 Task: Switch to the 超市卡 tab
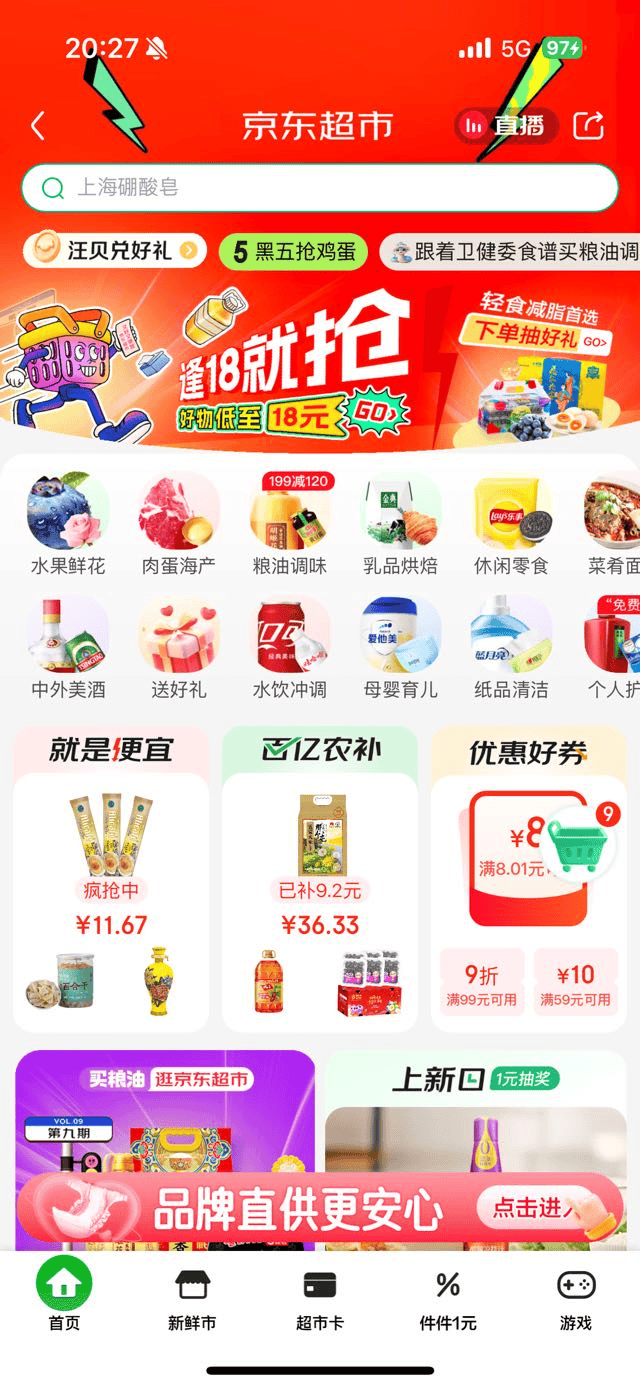tap(320, 1298)
